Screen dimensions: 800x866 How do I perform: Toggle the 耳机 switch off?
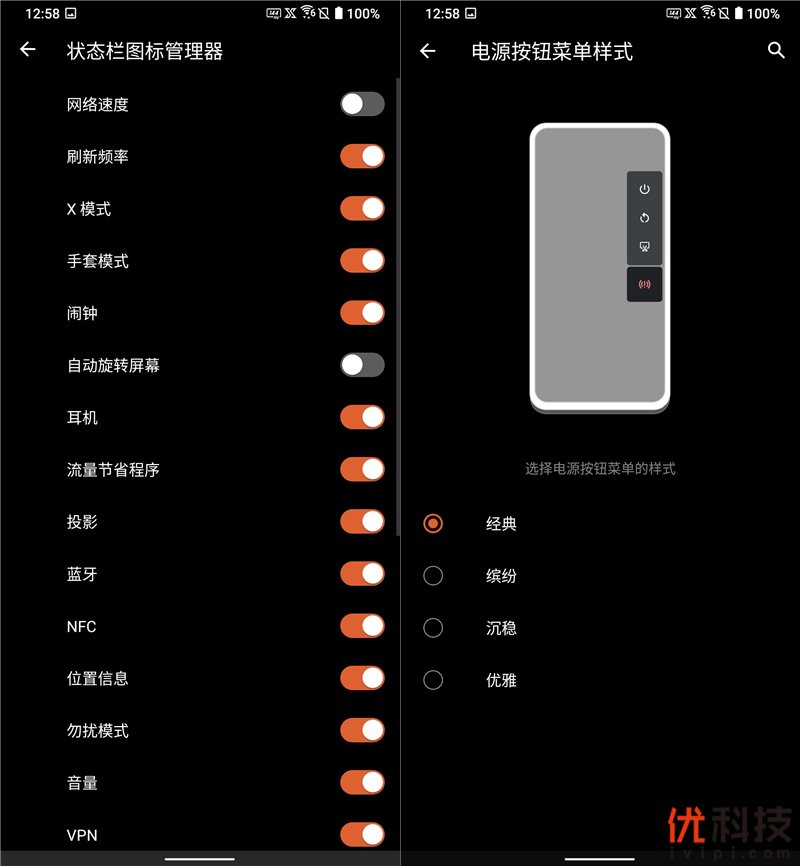[362, 417]
